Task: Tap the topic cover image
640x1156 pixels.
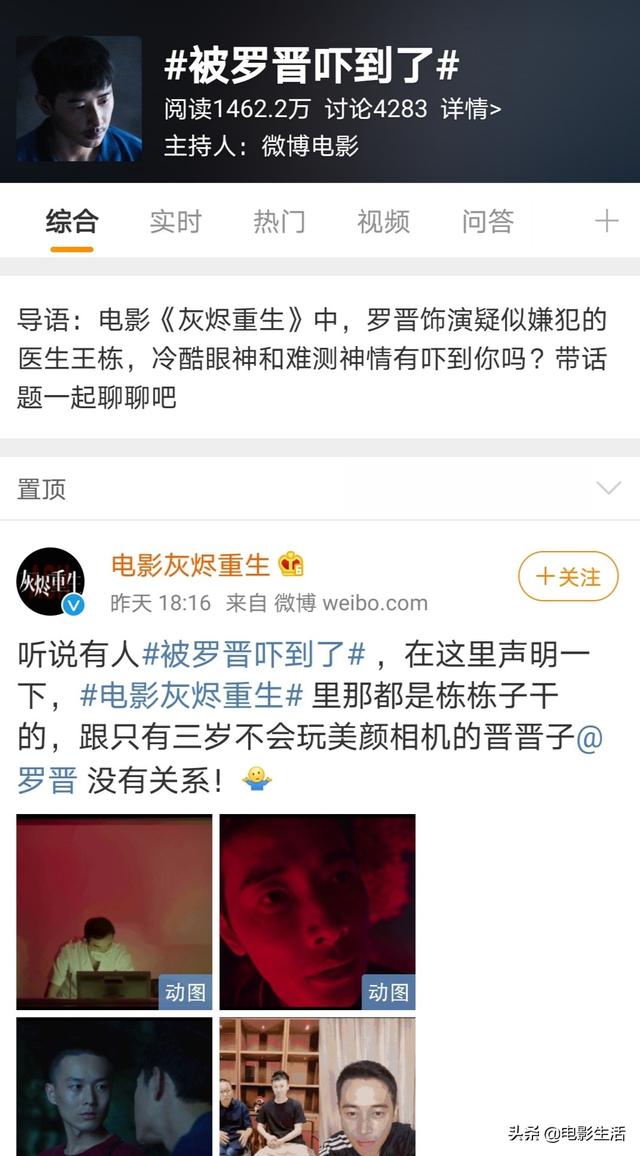Action: pyautogui.click(x=79, y=99)
